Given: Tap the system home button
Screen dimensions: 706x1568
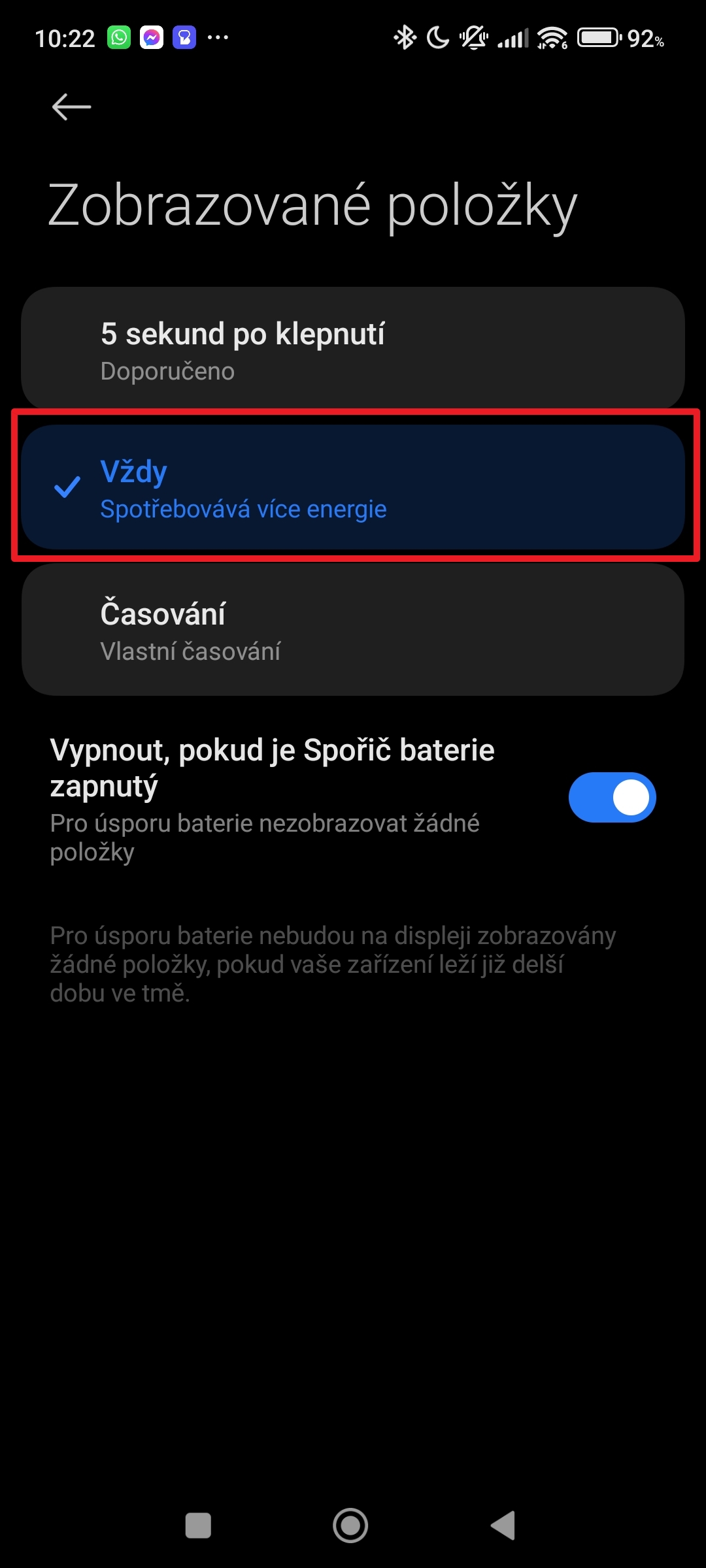Looking at the screenshot, I should [350, 1526].
